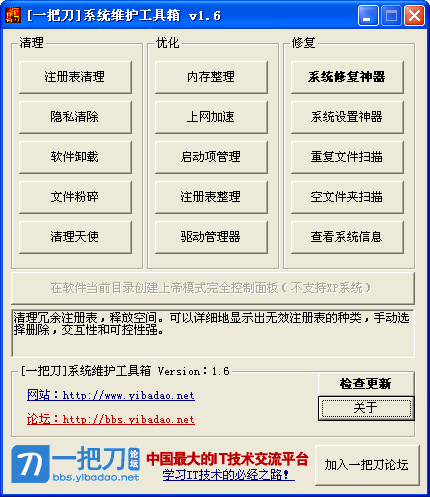Launch the 隐私清除 tool

coord(75,117)
